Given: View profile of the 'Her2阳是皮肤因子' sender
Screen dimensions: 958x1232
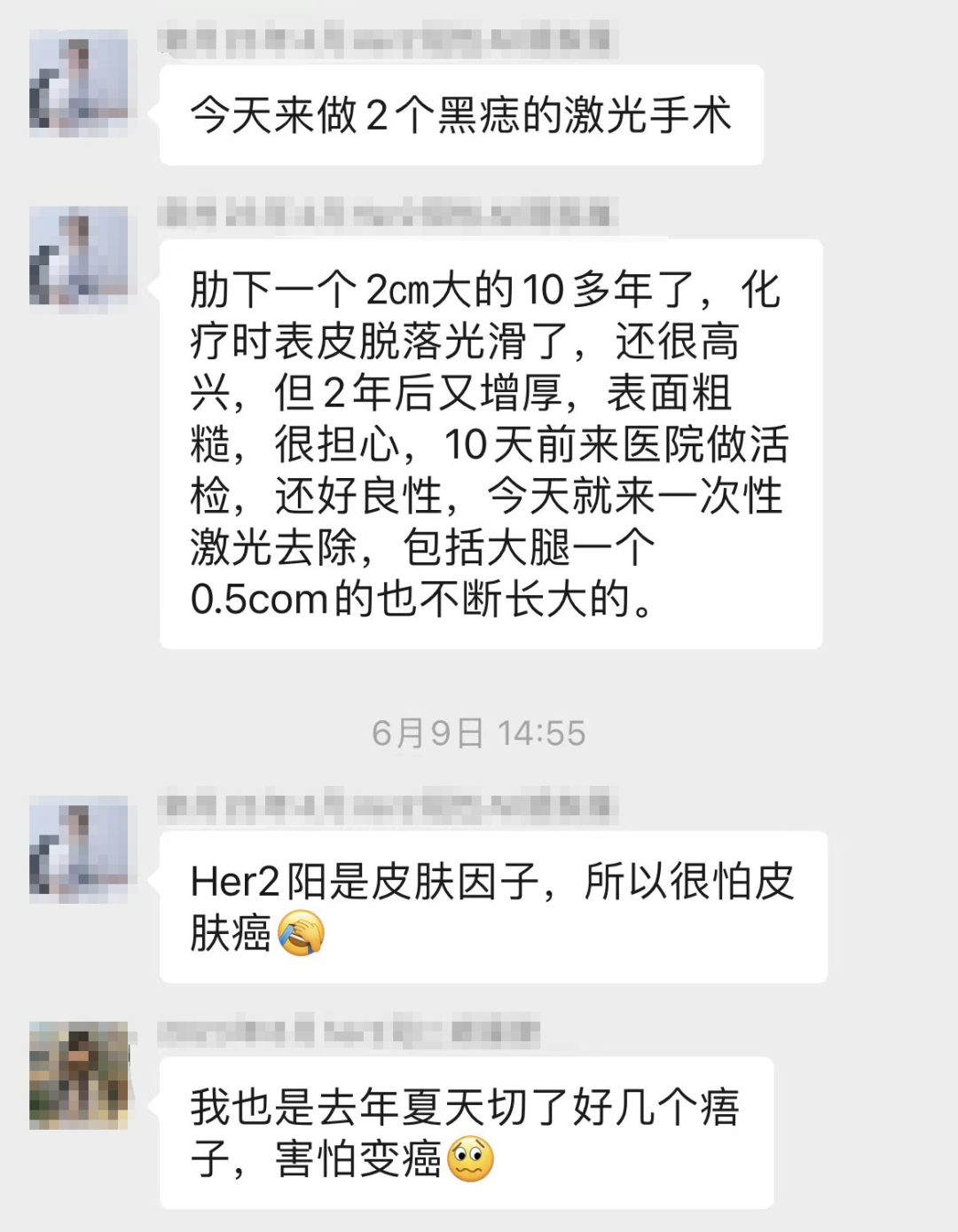Looking at the screenshot, I should (79, 849).
